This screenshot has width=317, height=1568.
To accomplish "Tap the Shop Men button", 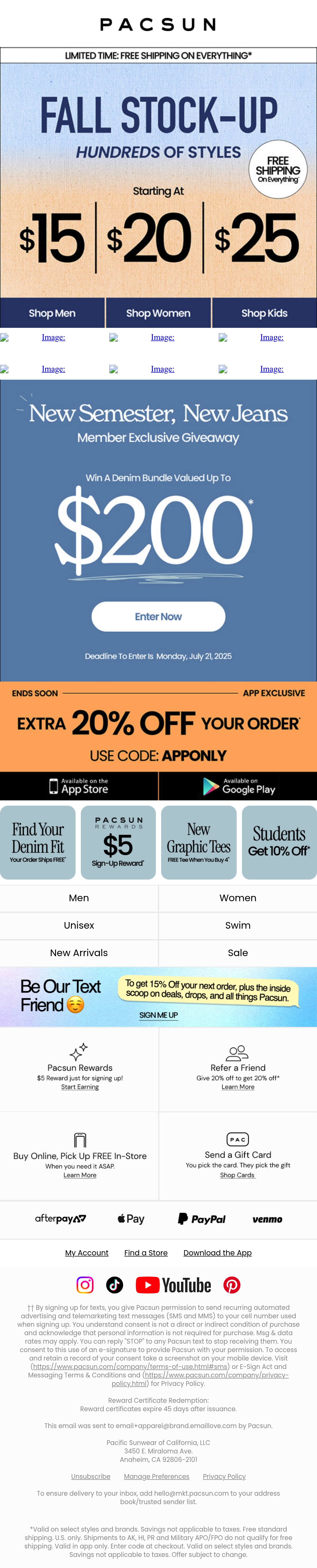I will [x=52, y=313].
